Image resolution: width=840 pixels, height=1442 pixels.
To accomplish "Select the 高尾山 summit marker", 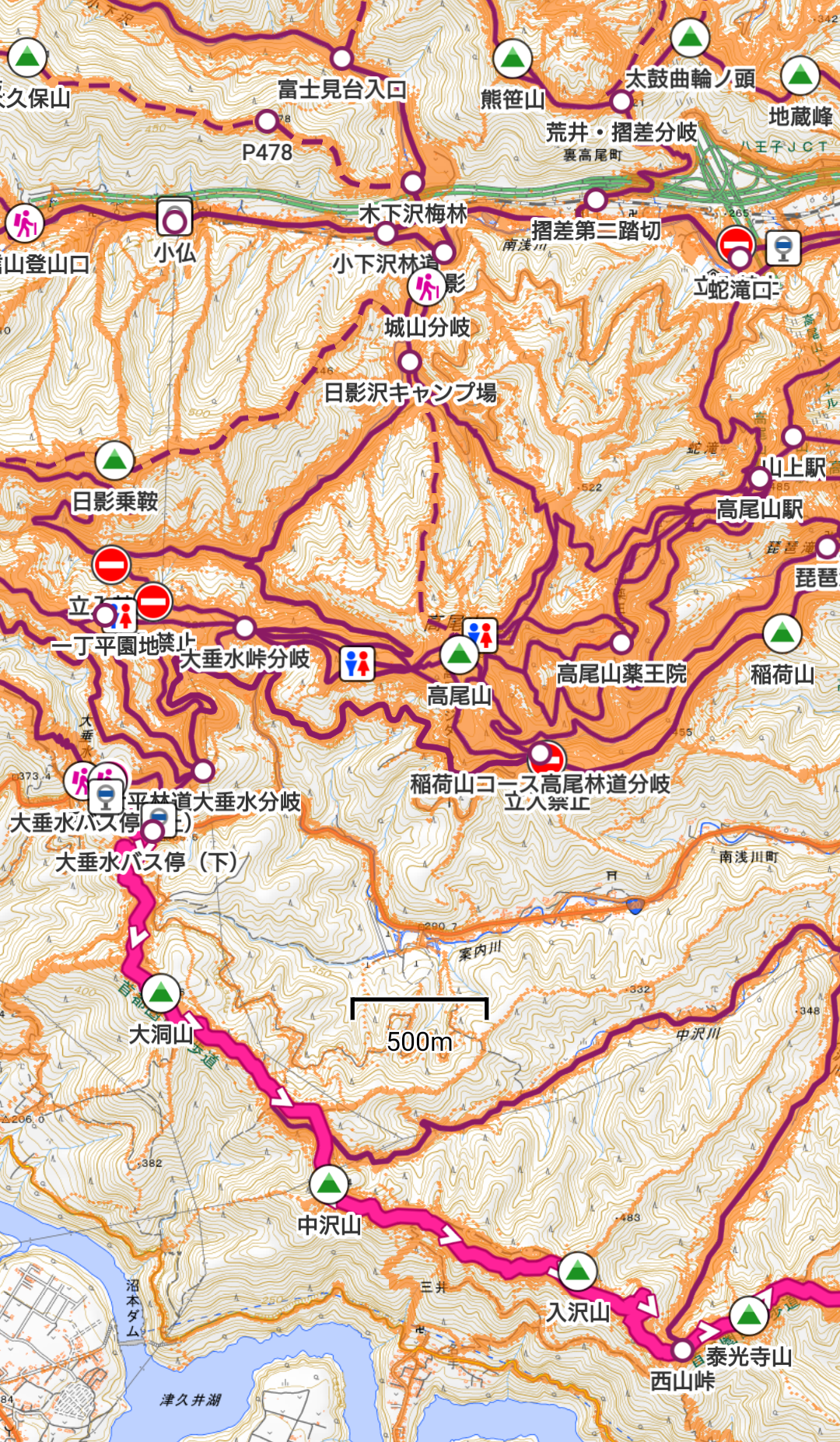I will (x=460, y=654).
